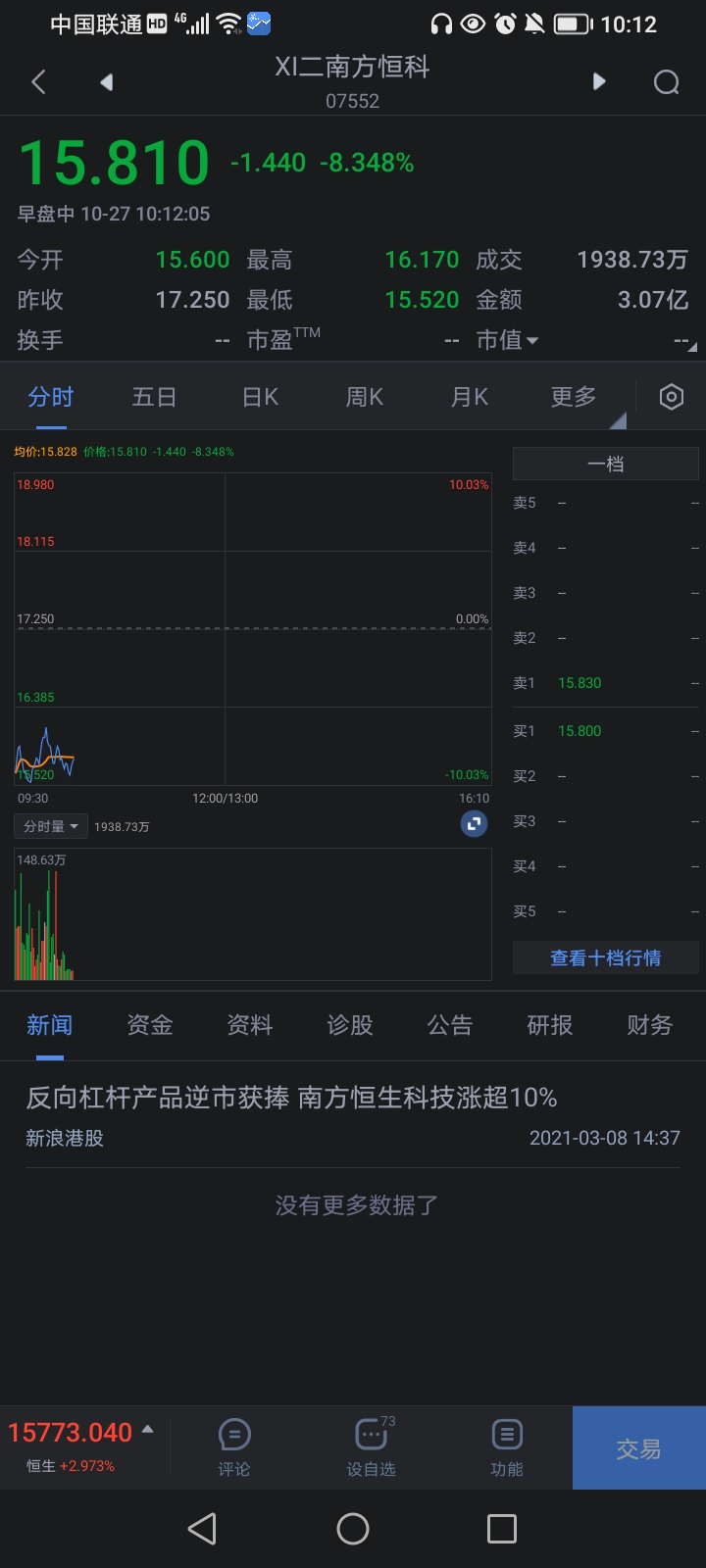Open the search icon
Viewport: 706px width, 1568px height.
click(x=666, y=82)
